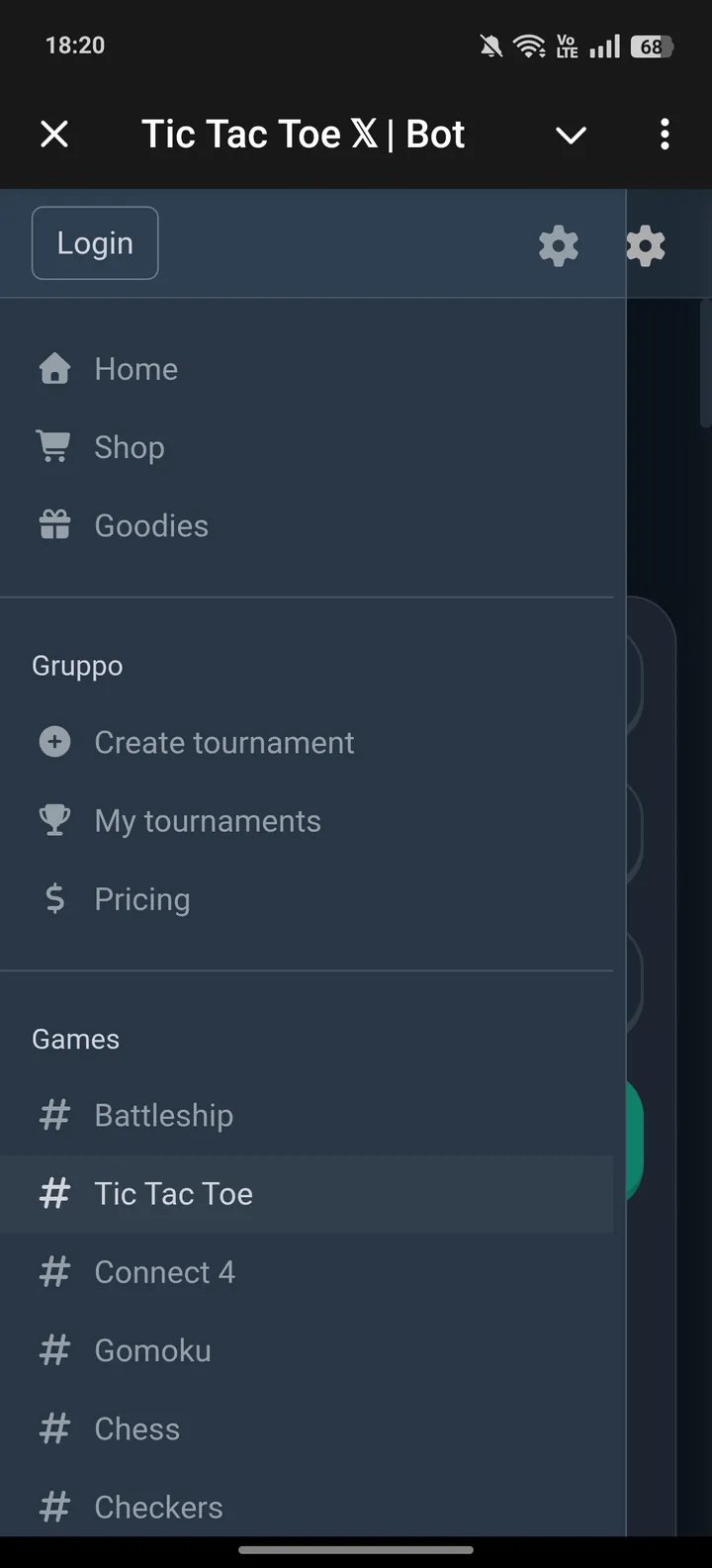The width and height of the screenshot is (712, 1568).
Task: Select Checkers game
Action: click(x=158, y=1507)
